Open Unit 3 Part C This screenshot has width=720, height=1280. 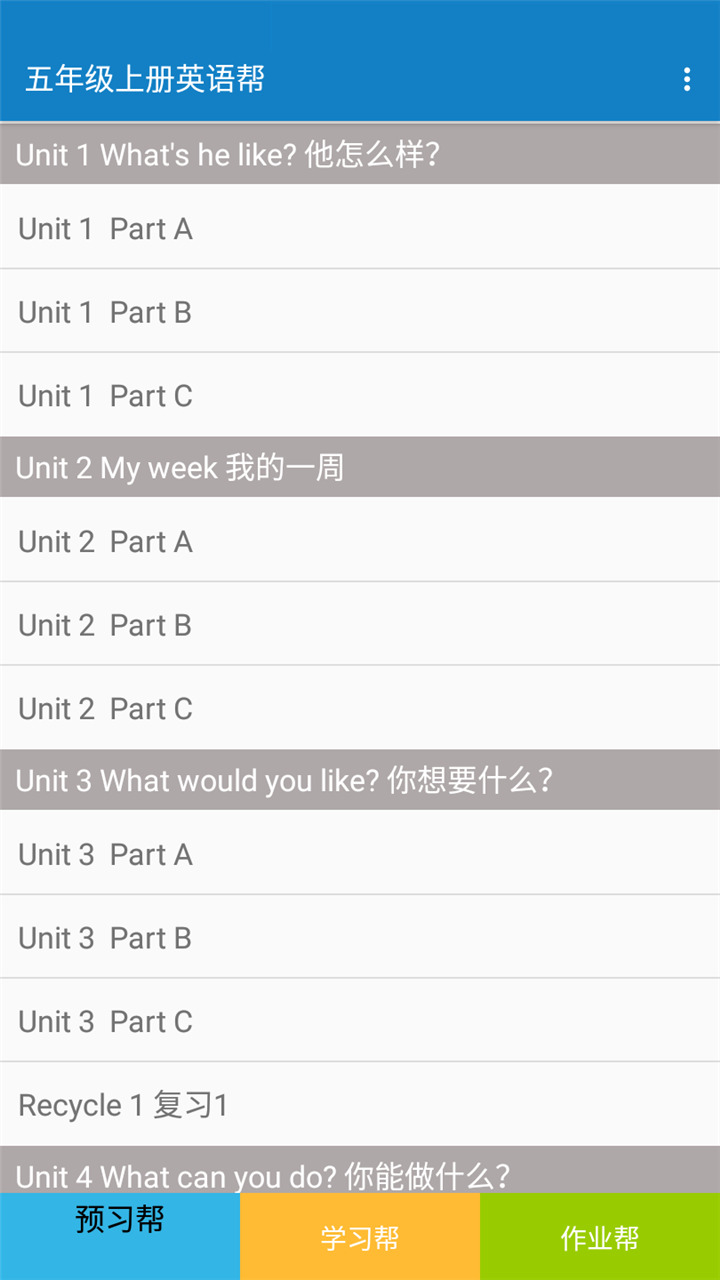click(x=360, y=1022)
